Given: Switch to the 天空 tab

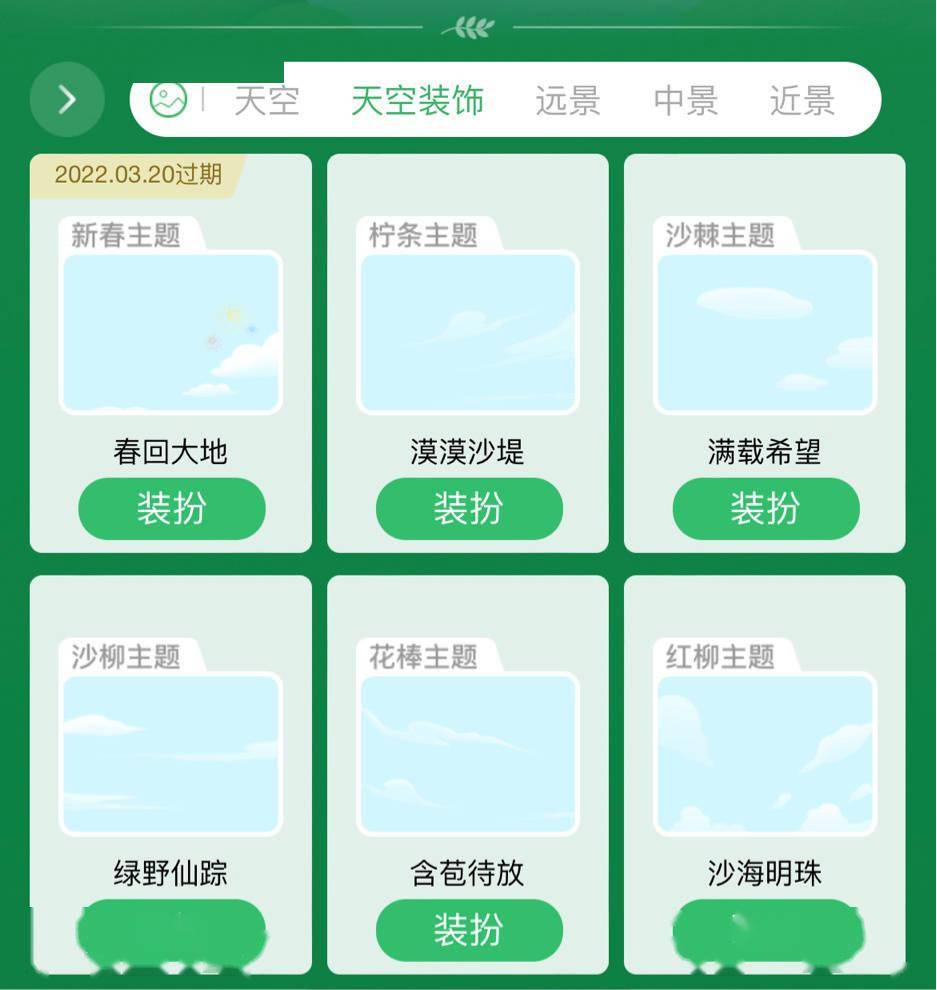Looking at the screenshot, I should click(266, 101).
